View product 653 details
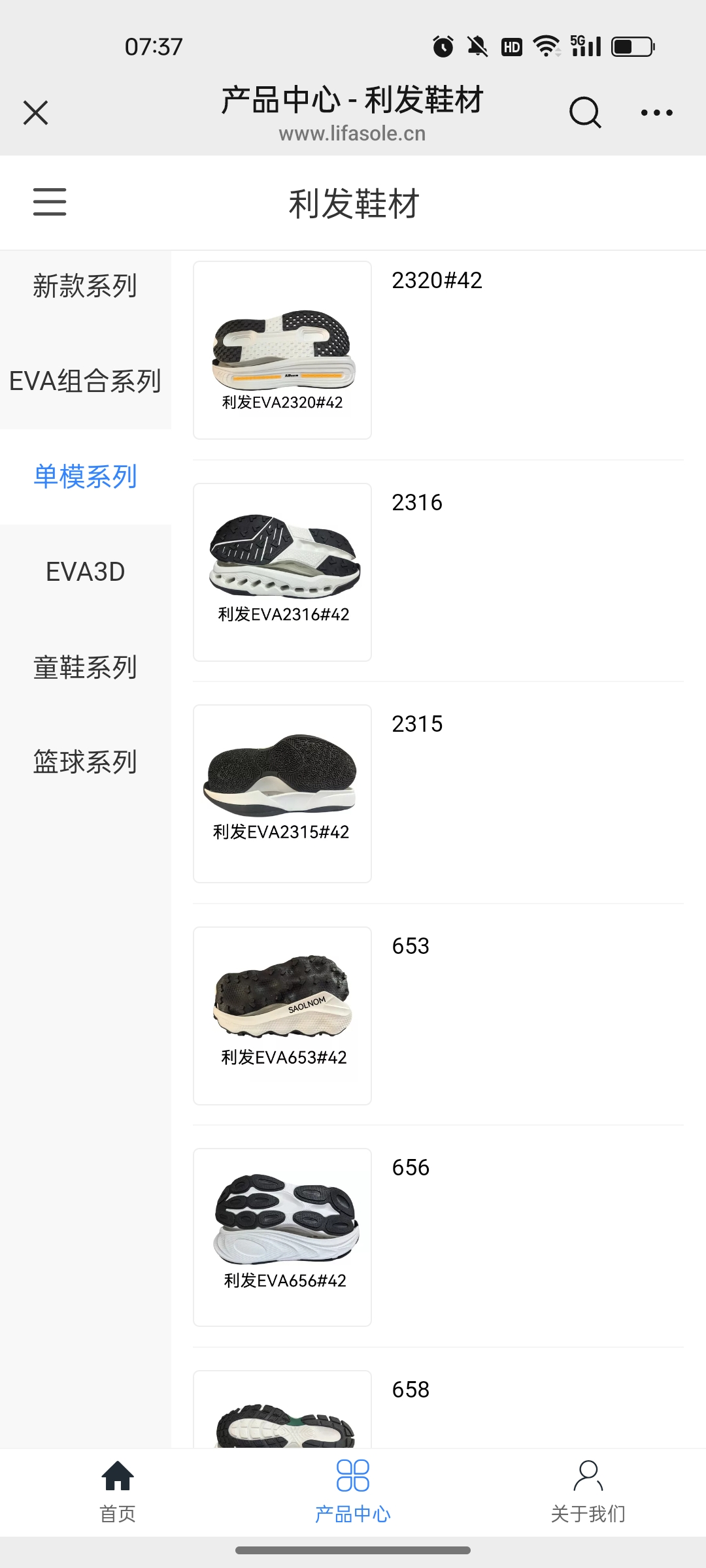The image size is (706, 1568). pyautogui.click(x=282, y=1016)
